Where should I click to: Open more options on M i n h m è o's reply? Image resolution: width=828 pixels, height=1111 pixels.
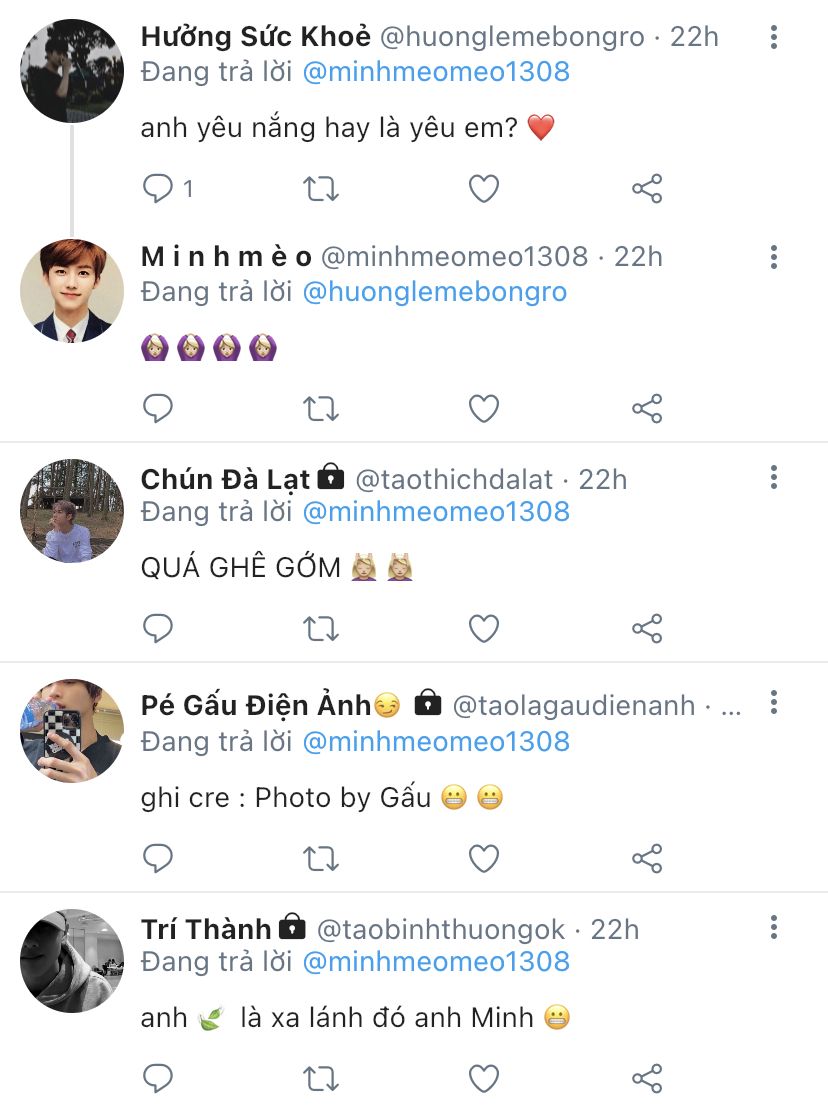click(774, 257)
